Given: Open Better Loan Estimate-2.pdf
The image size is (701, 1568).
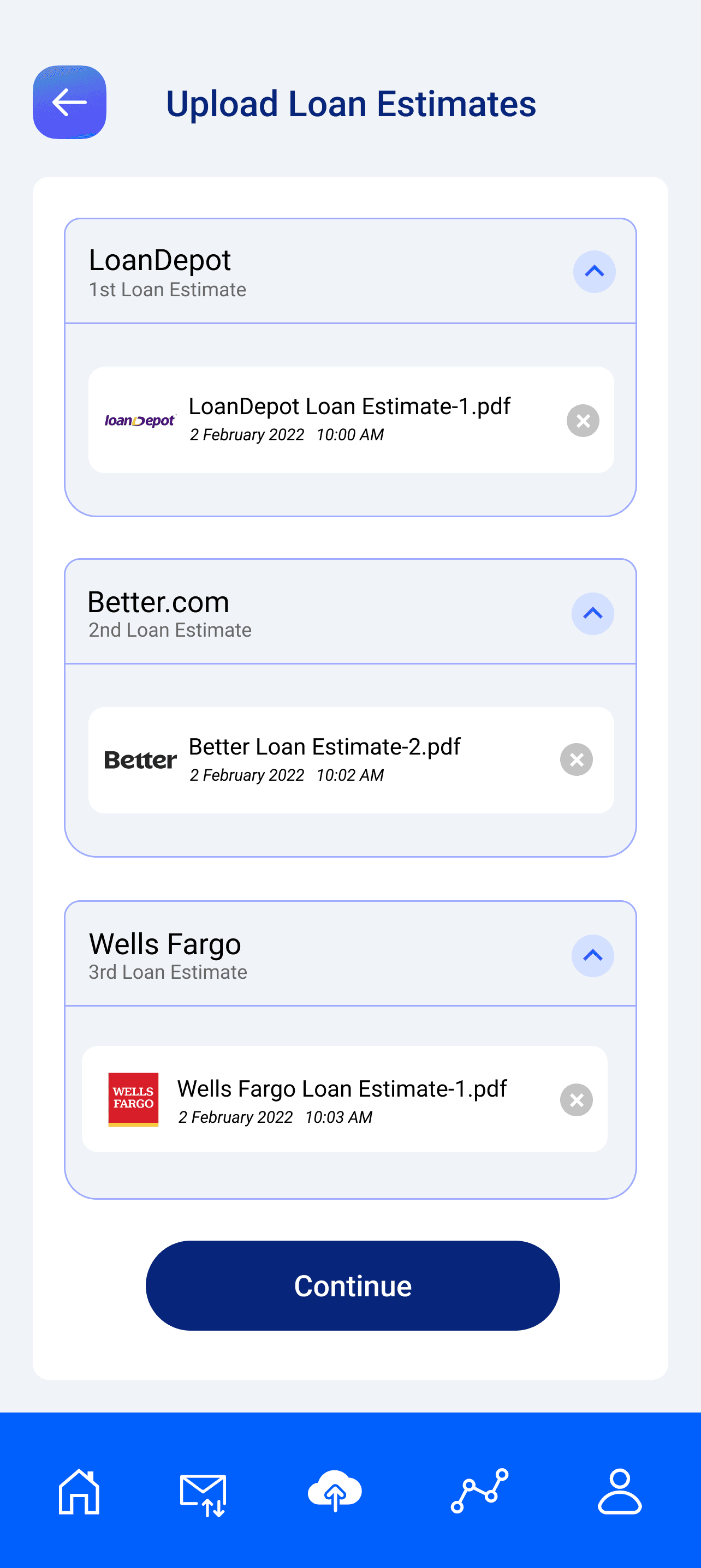Looking at the screenshot, I should (x=324, y=747).
